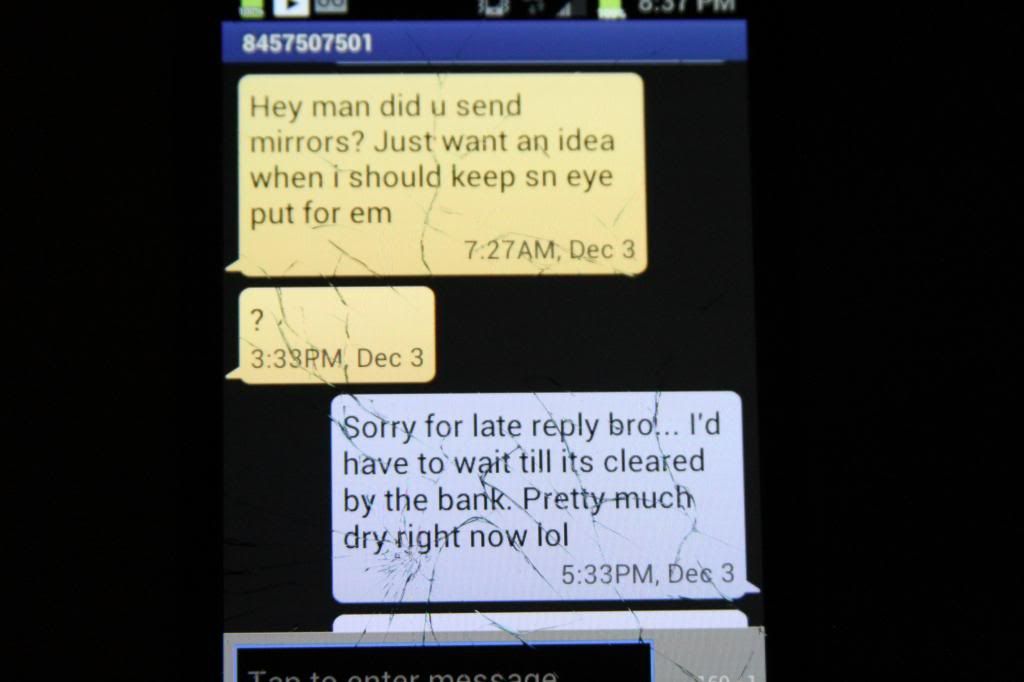Tap the 'Tap to enter message' field
Image resolution: width=1024 pixels, height=682 pixels.
[x=440, y=665]
